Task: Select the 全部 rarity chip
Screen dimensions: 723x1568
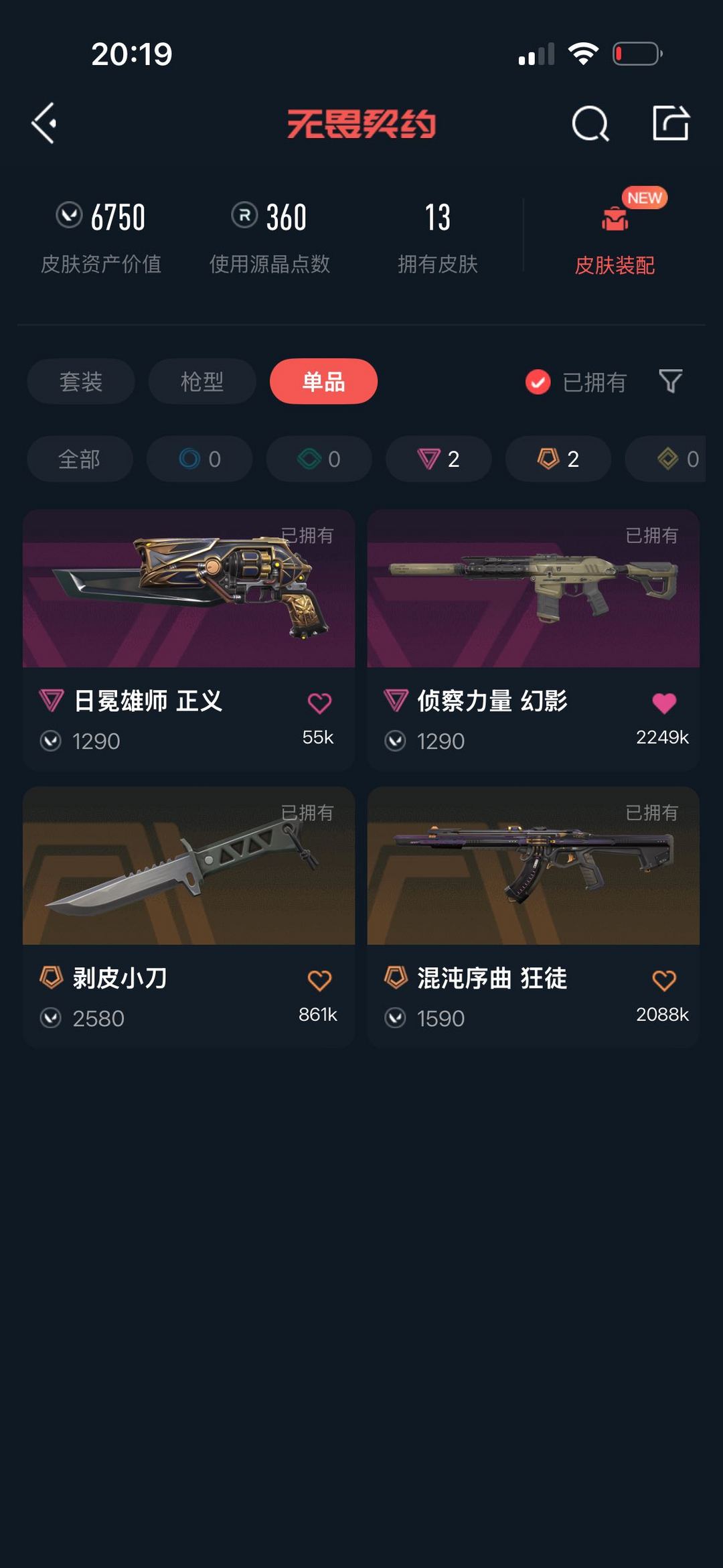Action: [79, 459]
